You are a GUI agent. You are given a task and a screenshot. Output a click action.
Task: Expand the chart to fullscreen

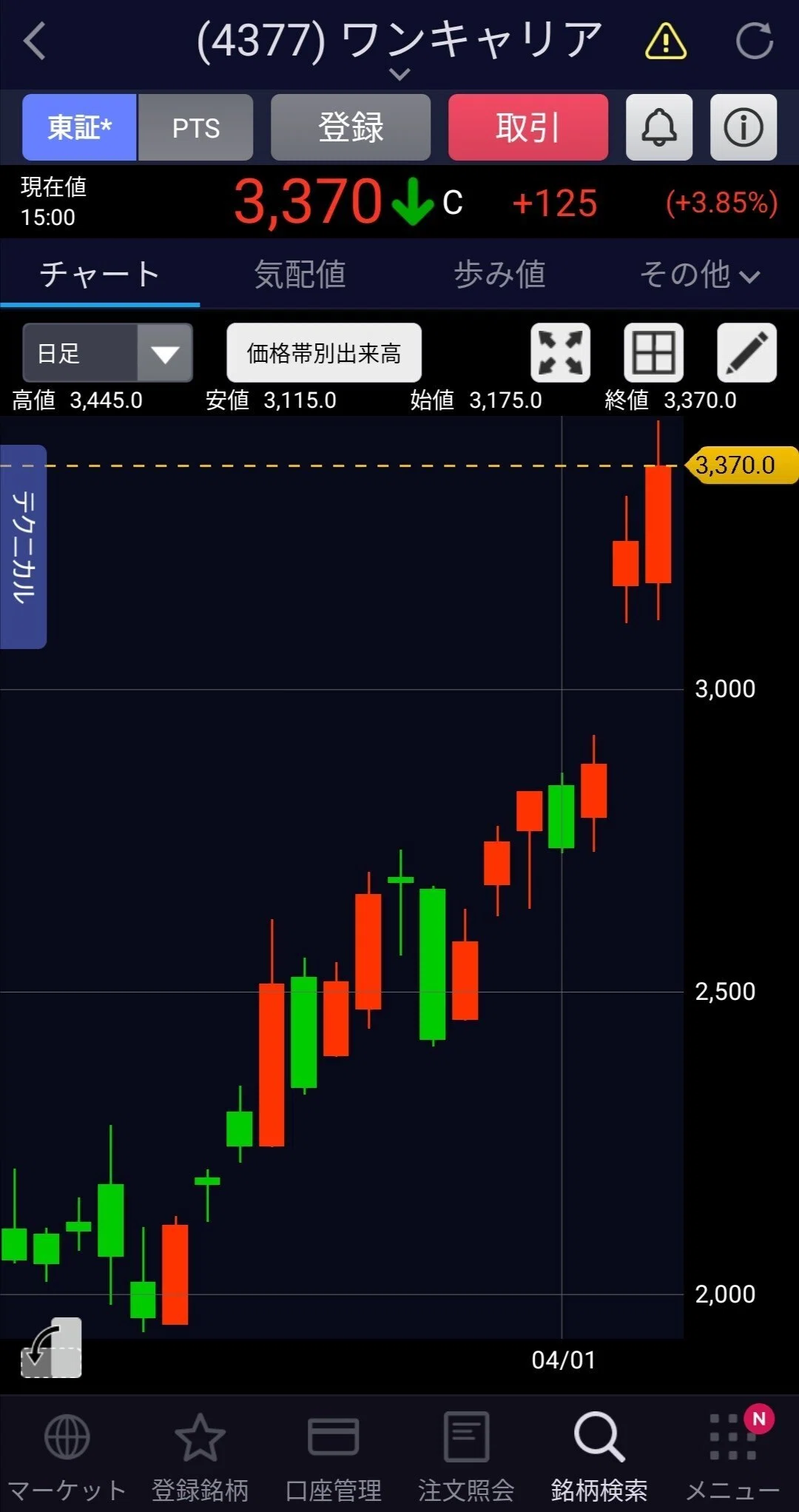(561, 353)
